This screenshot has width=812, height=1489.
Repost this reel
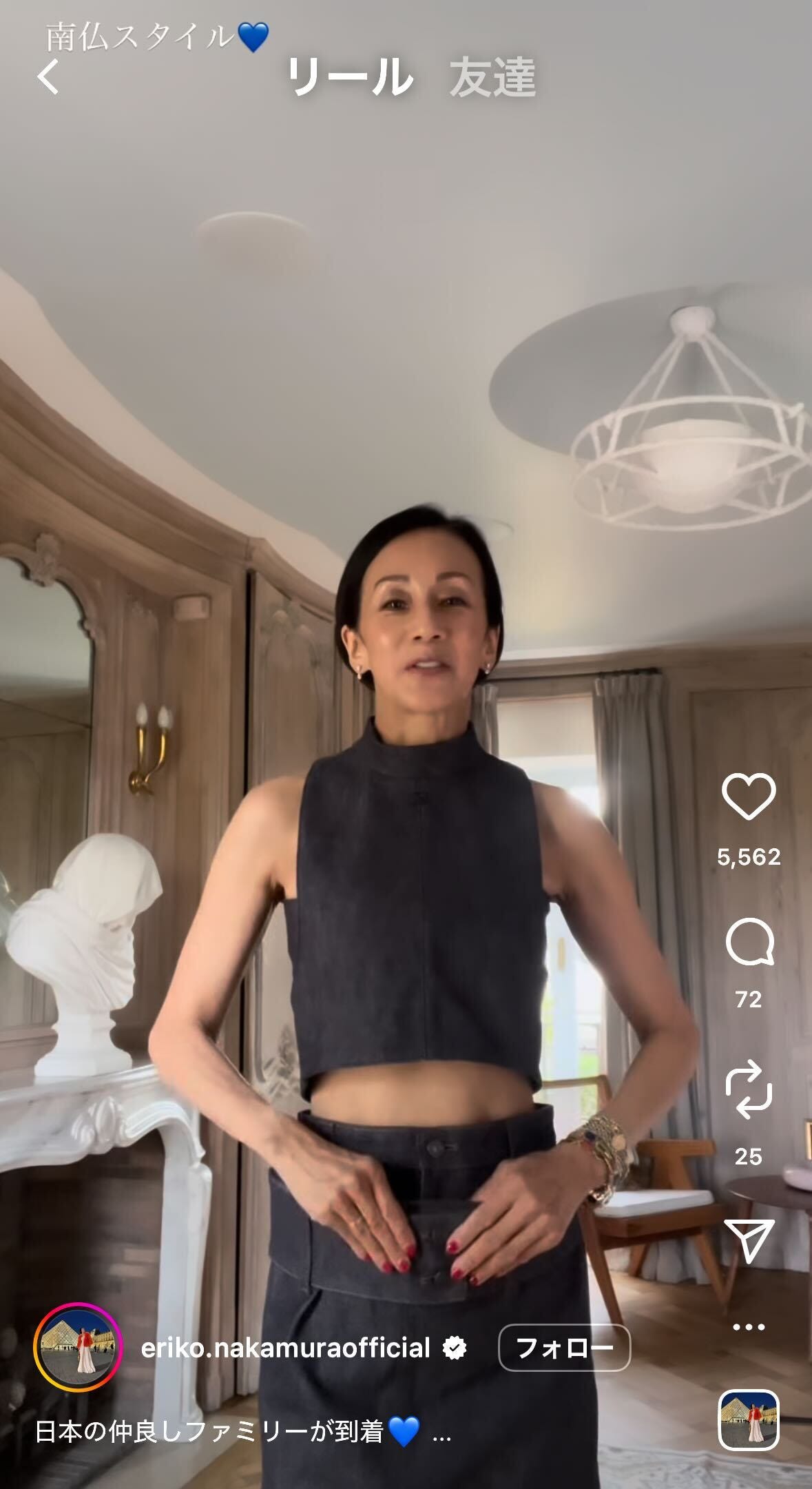(749, 1090)
